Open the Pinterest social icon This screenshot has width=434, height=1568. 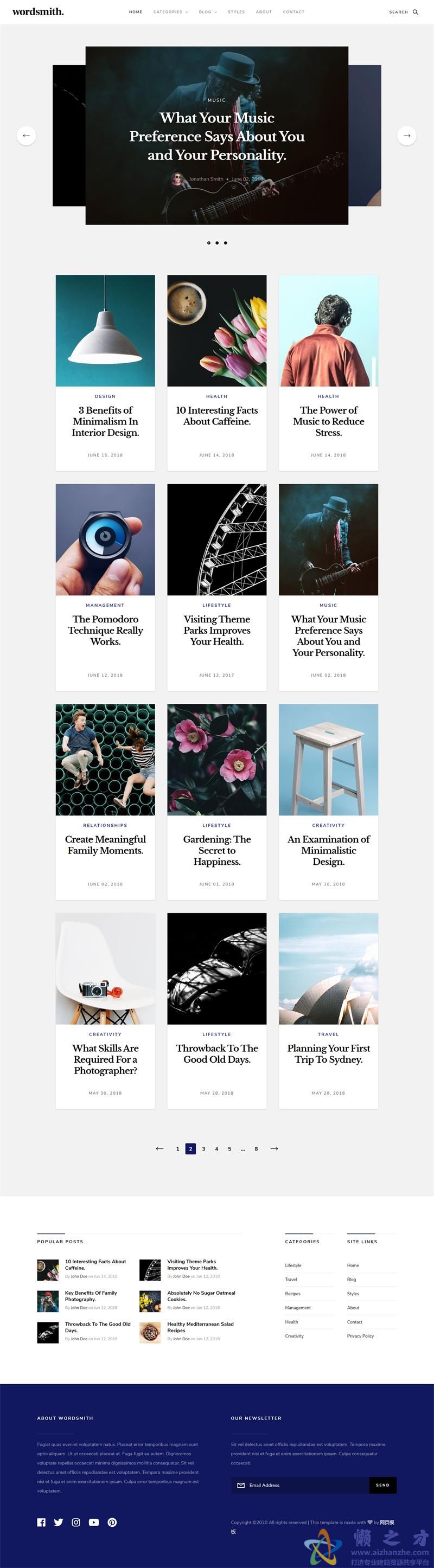coord(112,1522)
